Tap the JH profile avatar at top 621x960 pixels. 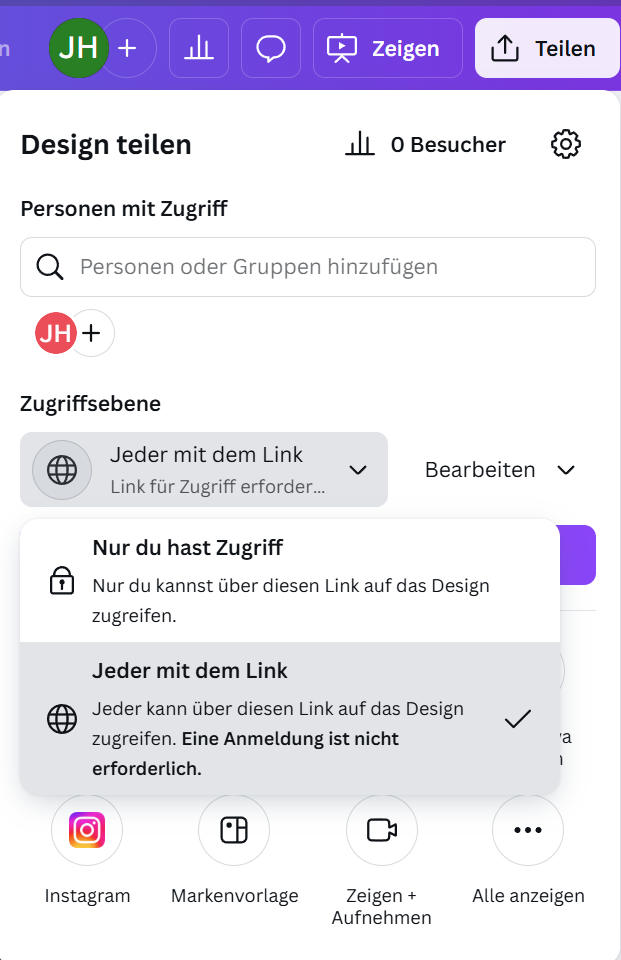79,47
